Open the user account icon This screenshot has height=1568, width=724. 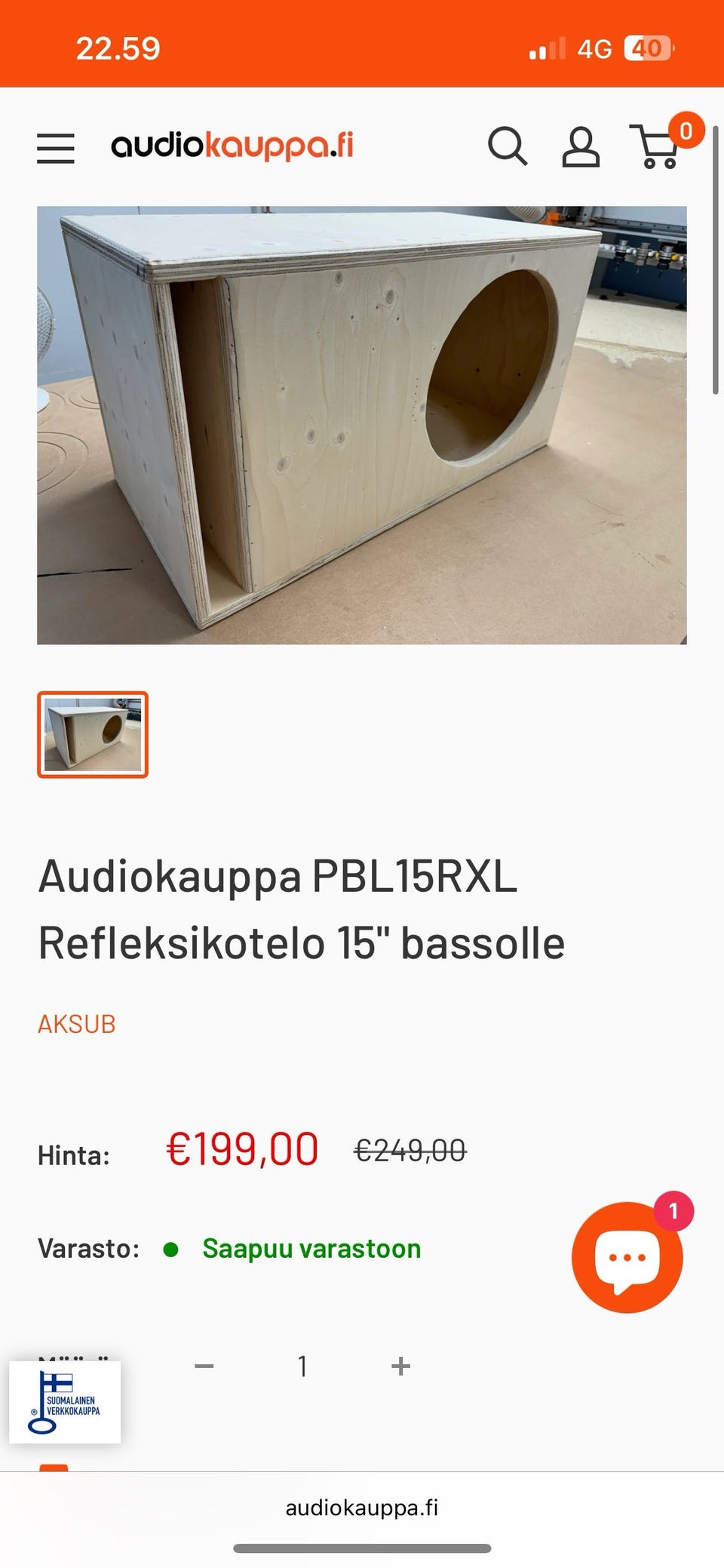581,146
